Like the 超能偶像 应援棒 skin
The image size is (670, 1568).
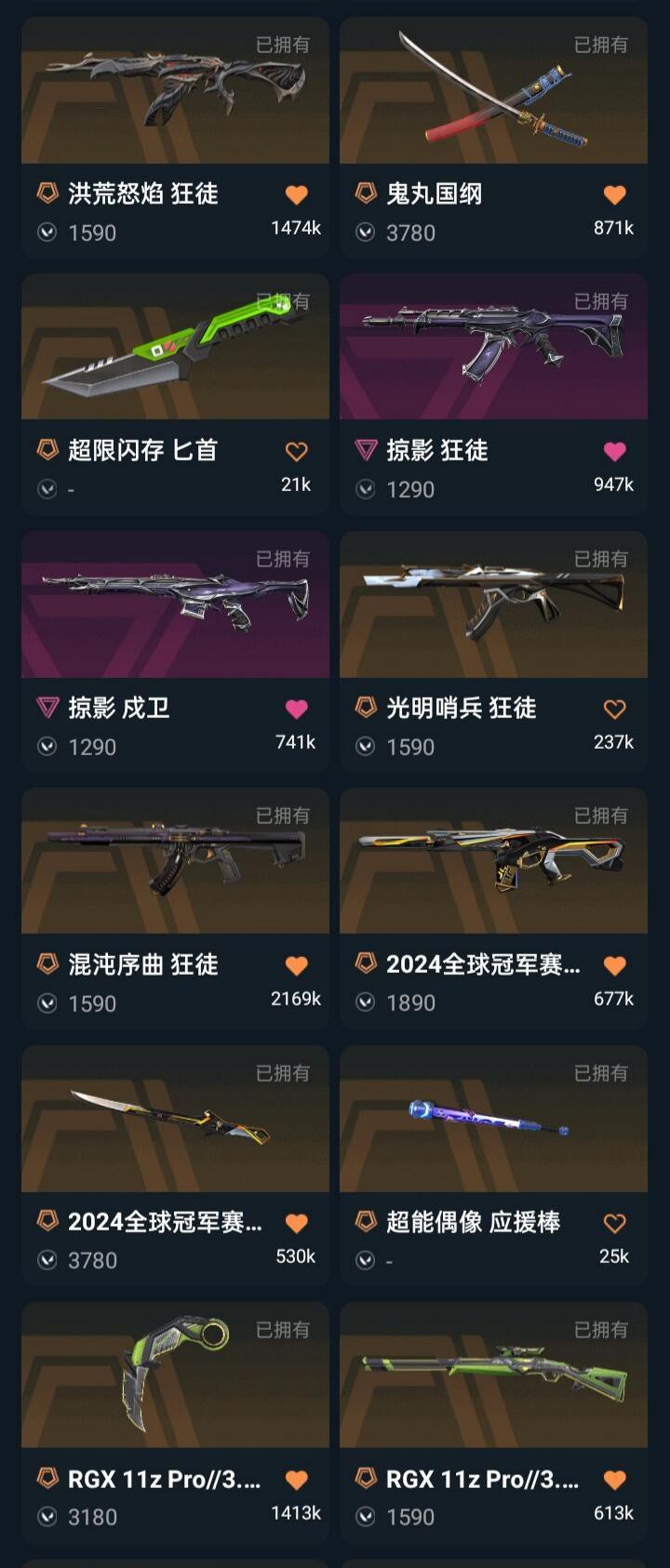614,1224
